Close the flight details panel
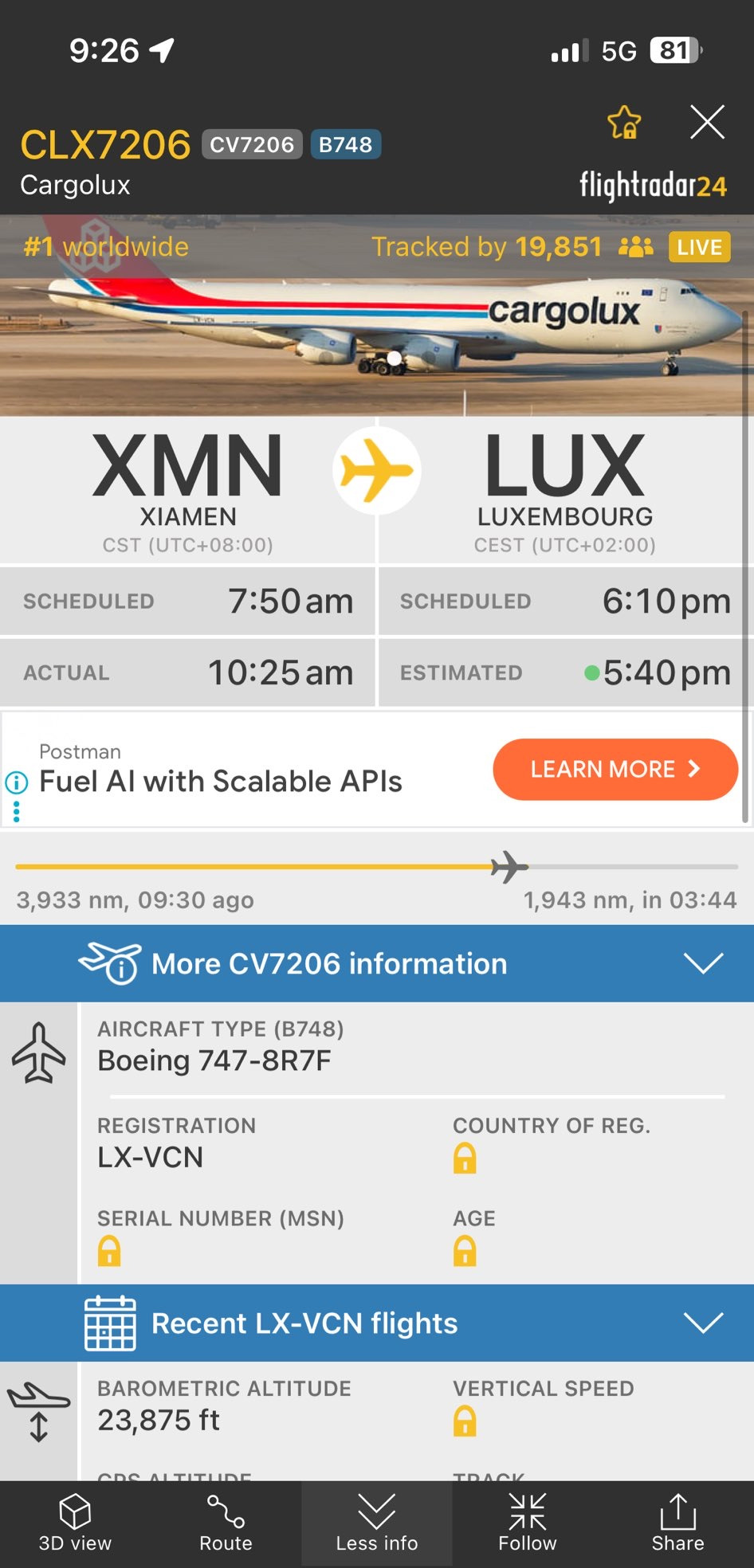 [x=707, y=123]
